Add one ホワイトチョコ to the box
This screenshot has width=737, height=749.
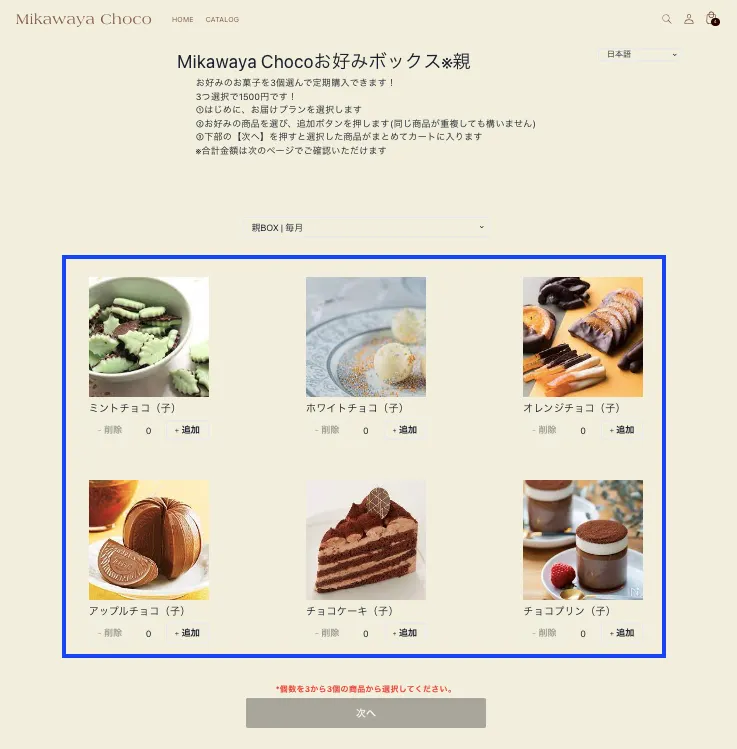[404, 430]
